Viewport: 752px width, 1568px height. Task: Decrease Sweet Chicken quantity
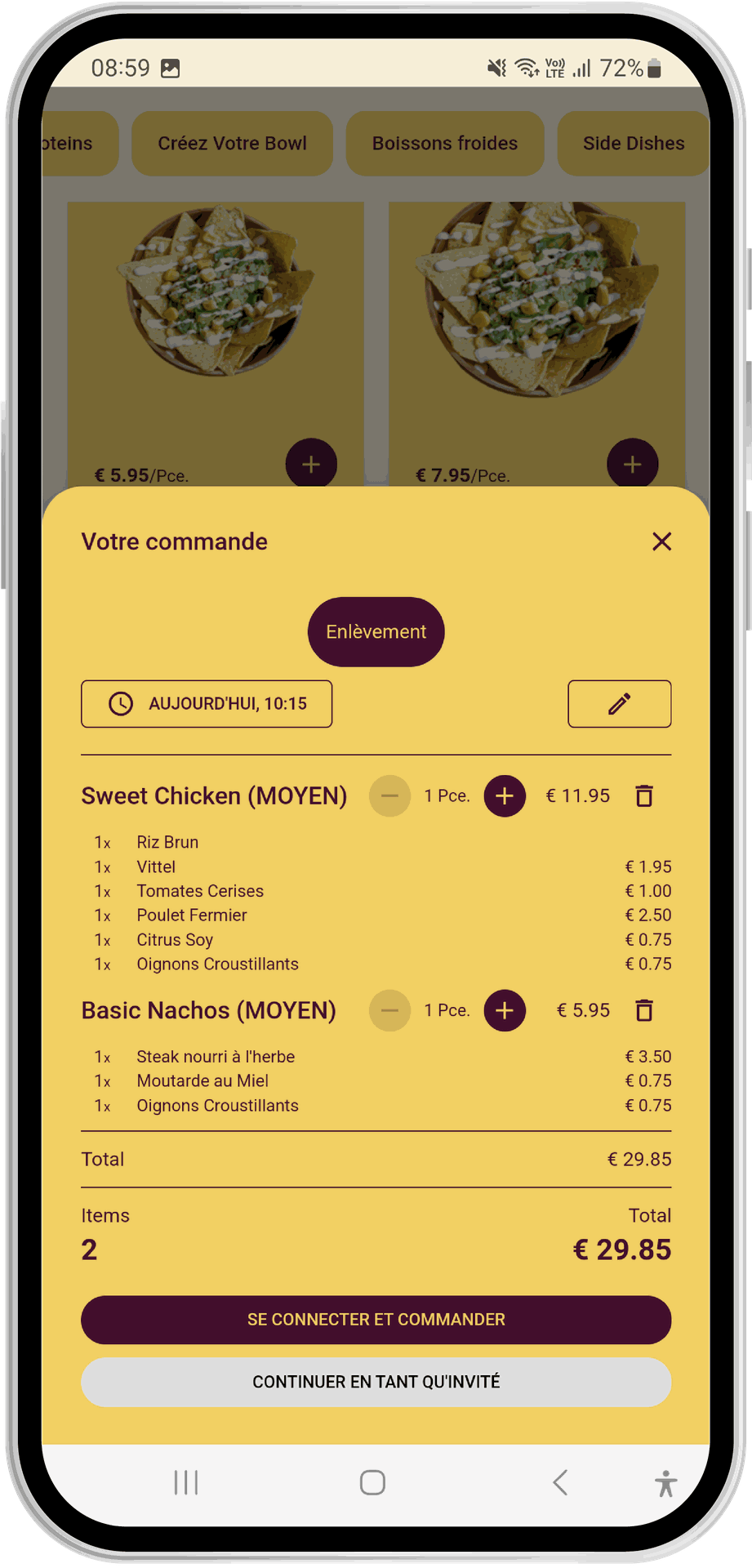(x=389, y=796)
